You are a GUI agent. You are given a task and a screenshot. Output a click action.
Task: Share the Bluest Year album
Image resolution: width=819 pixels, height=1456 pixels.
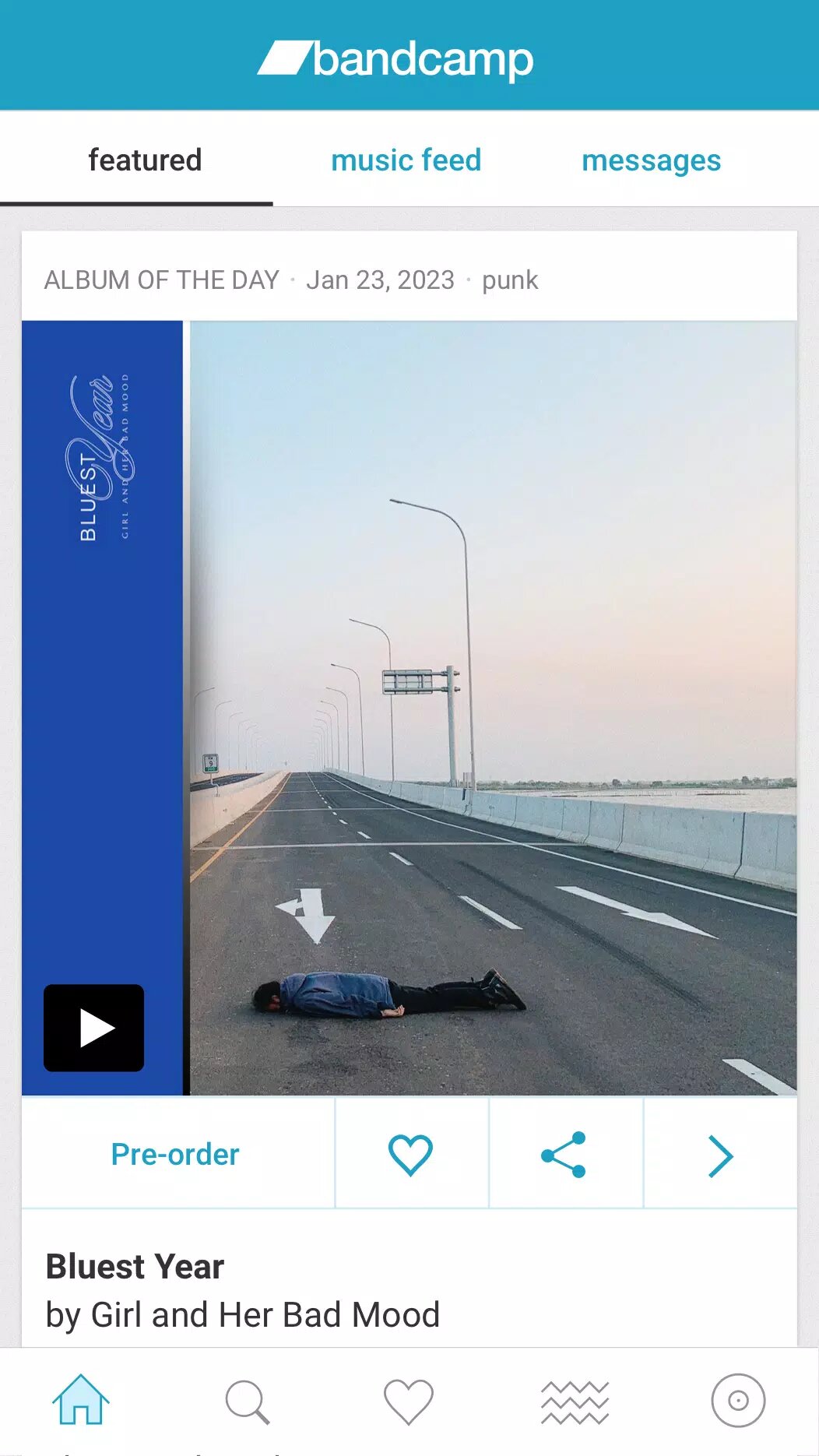(564, 1154)
